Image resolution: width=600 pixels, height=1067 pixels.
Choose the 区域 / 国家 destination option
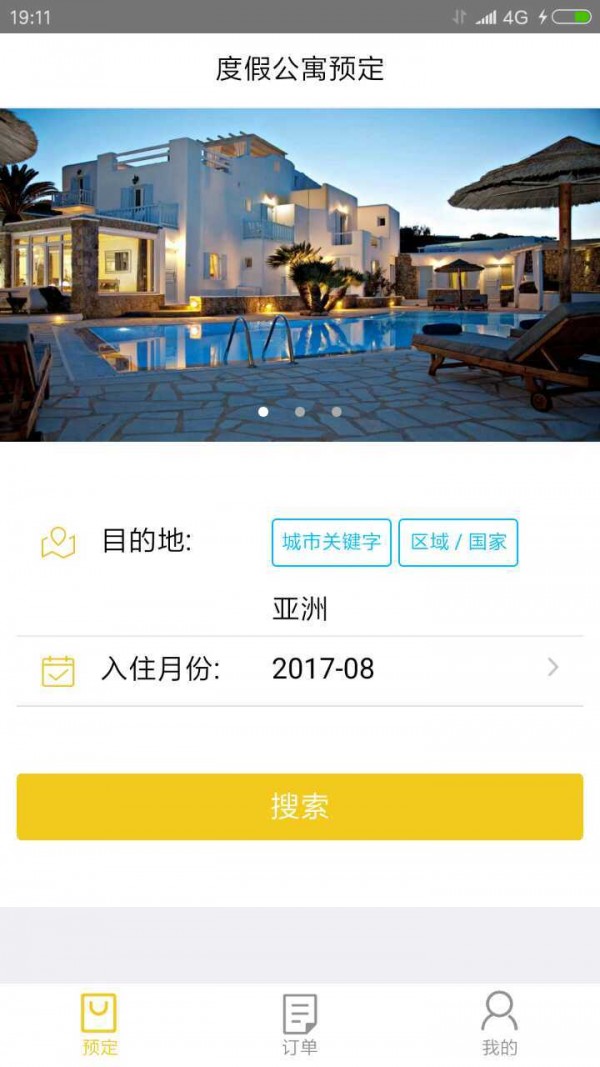click(458, 542)
